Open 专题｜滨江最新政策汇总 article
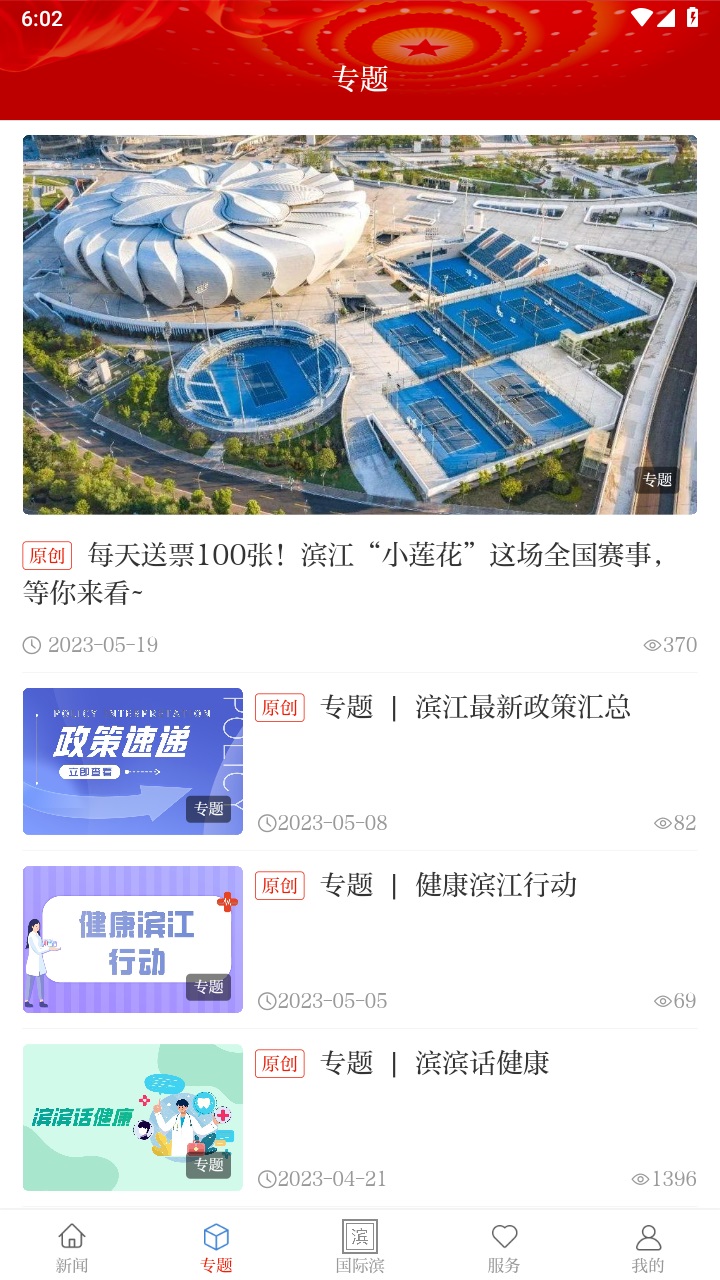 click(x=475, y=708)
